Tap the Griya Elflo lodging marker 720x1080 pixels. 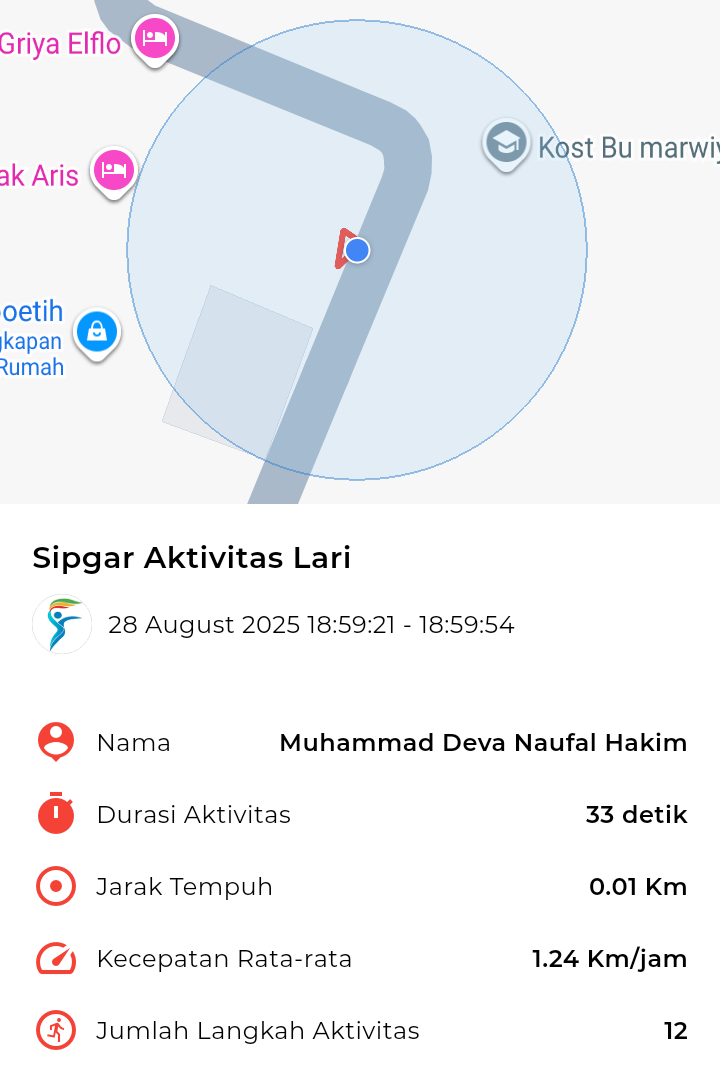coord(153,39)
